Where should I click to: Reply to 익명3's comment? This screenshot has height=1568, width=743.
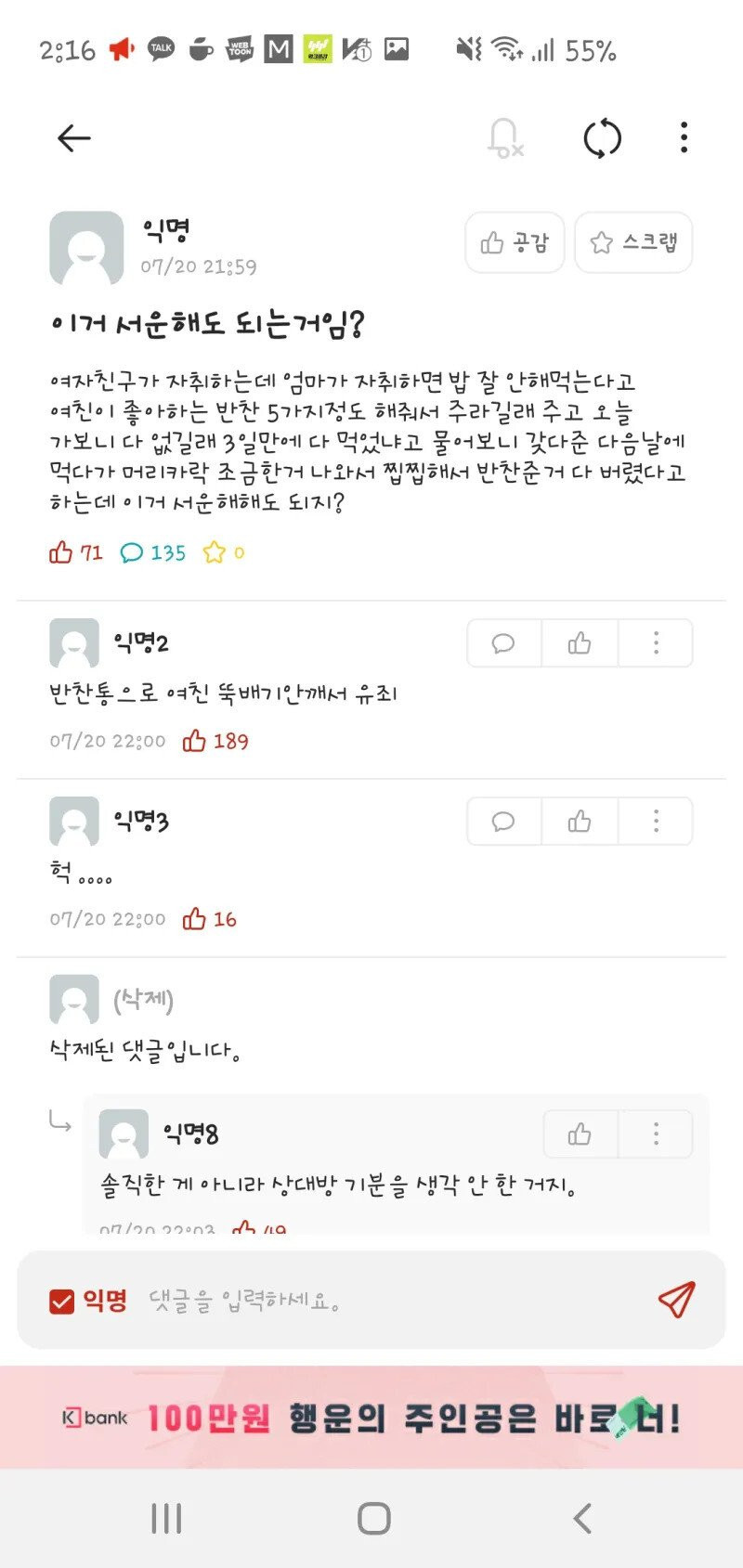pyautogui.click(x=503, y=822)
